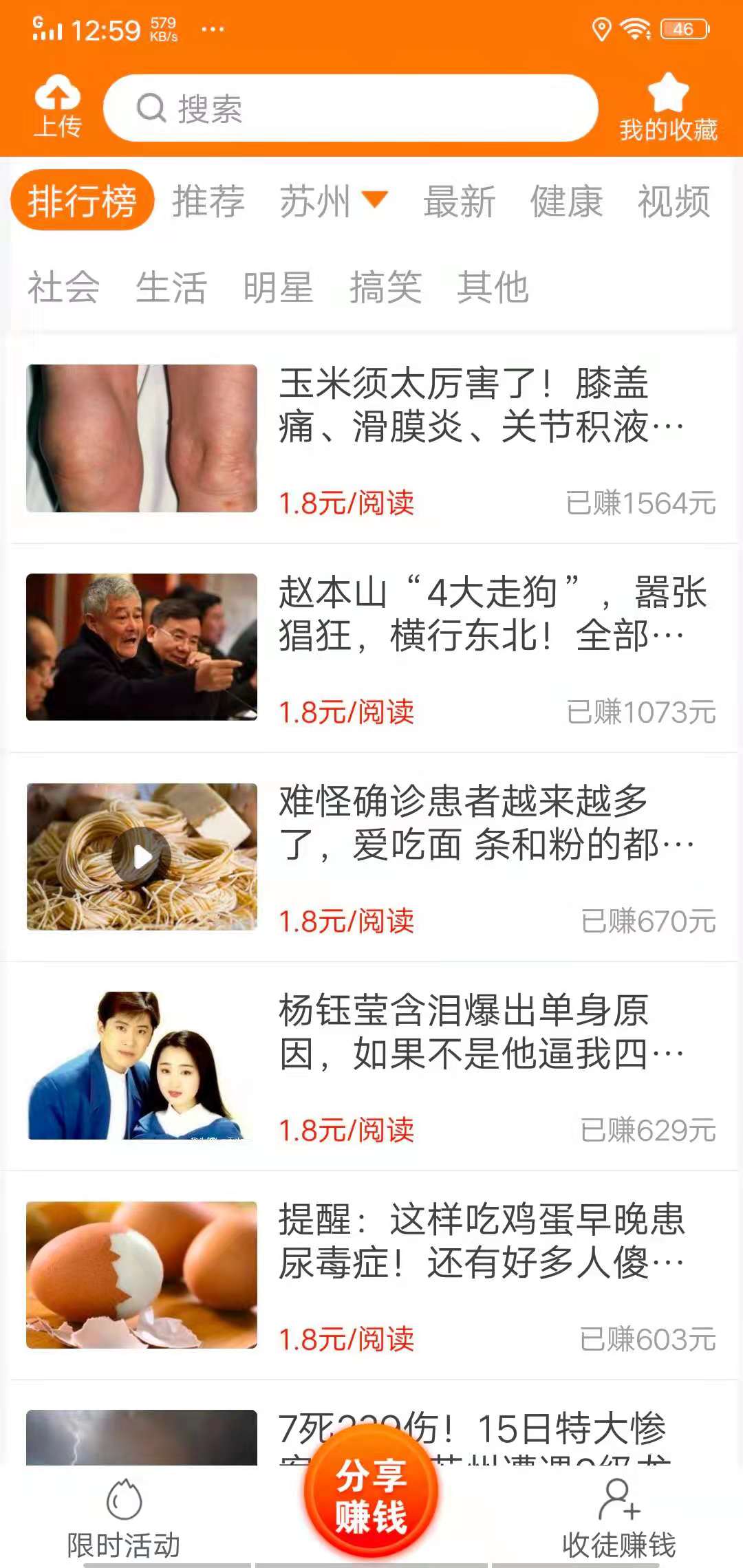Click the 上传 upload icon

[x=58, y=98]
